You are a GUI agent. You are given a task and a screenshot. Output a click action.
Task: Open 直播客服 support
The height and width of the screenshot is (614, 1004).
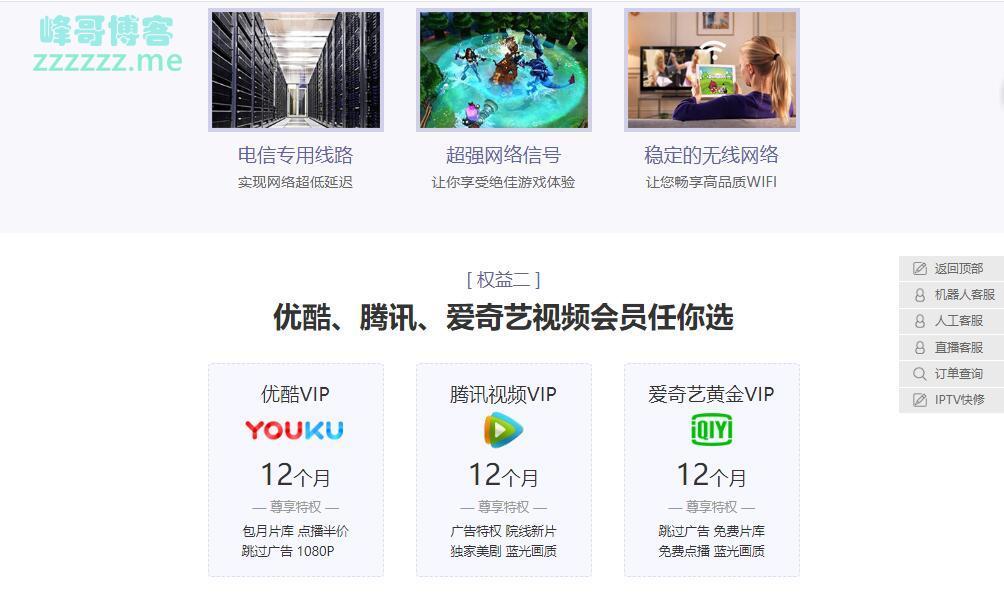pyautogui.click(x=950, y=347)
